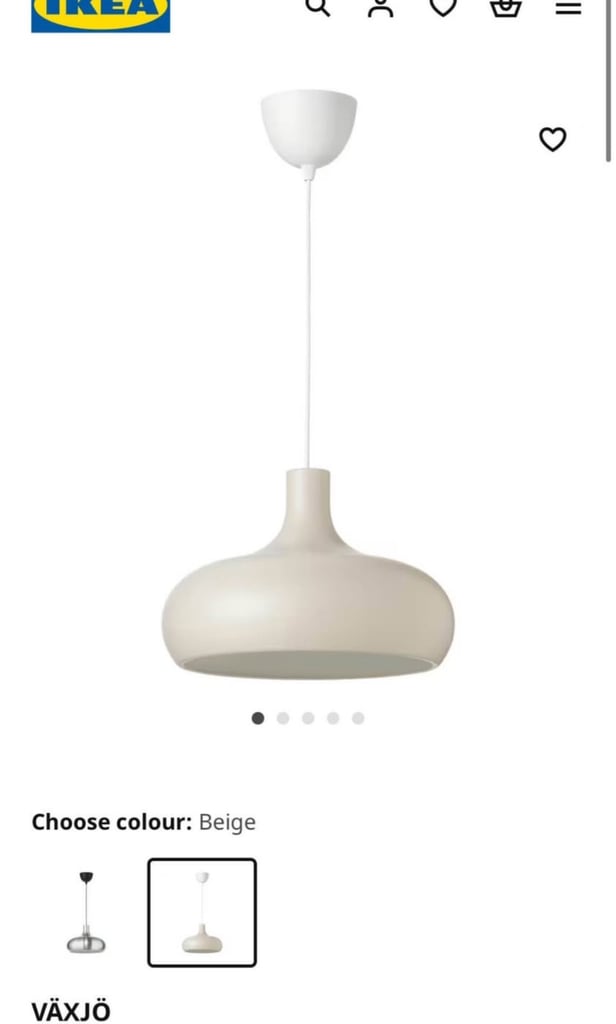The image size is (616, 1024).
Task: Open the shopping basket
Action: tap(506, 7)
